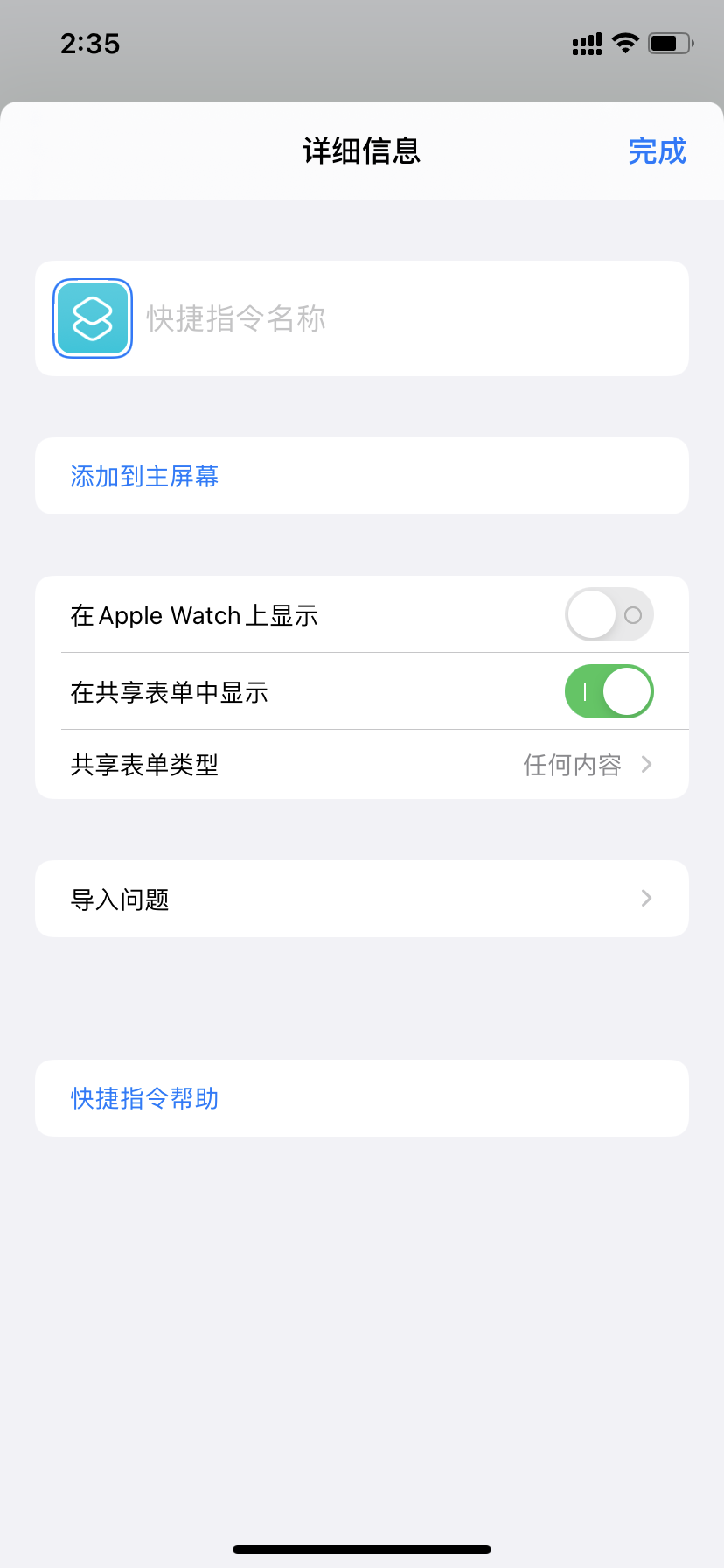
Task: Open 共享表单类型 options
Action: coord(362,765)
